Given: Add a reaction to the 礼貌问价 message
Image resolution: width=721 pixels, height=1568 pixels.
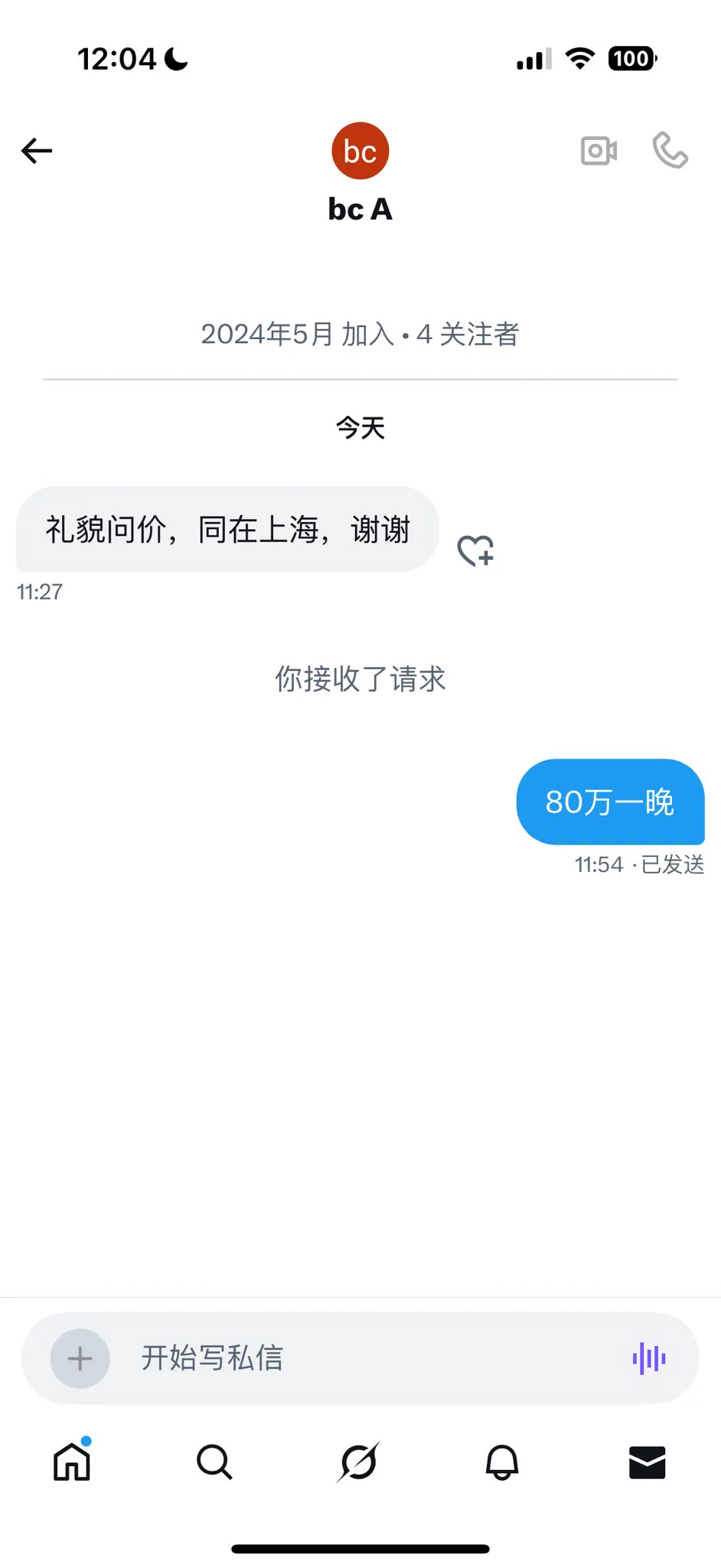Looking at the screenshot, I should pos(476,550).
